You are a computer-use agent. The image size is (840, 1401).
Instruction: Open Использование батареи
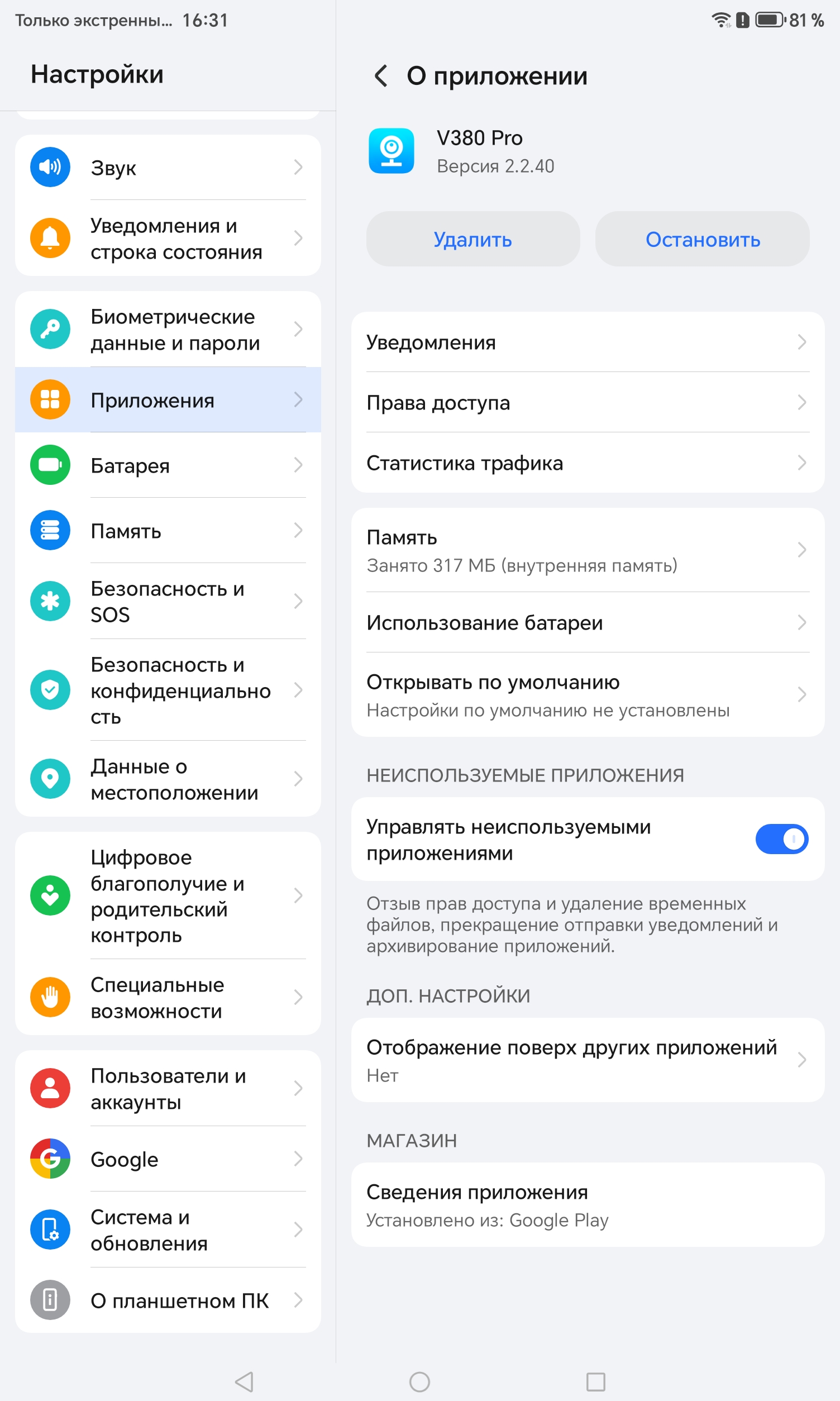587,623
